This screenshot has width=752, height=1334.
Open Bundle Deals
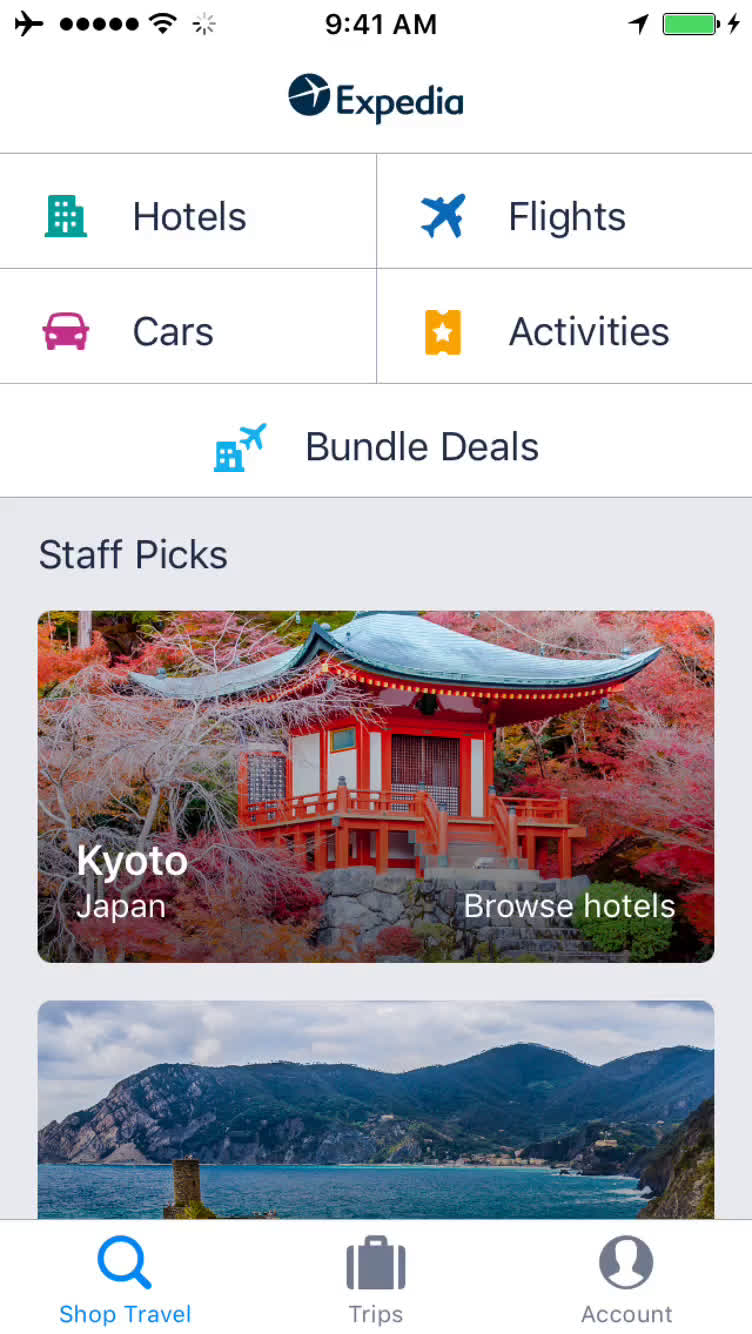(x=376, y=446)
